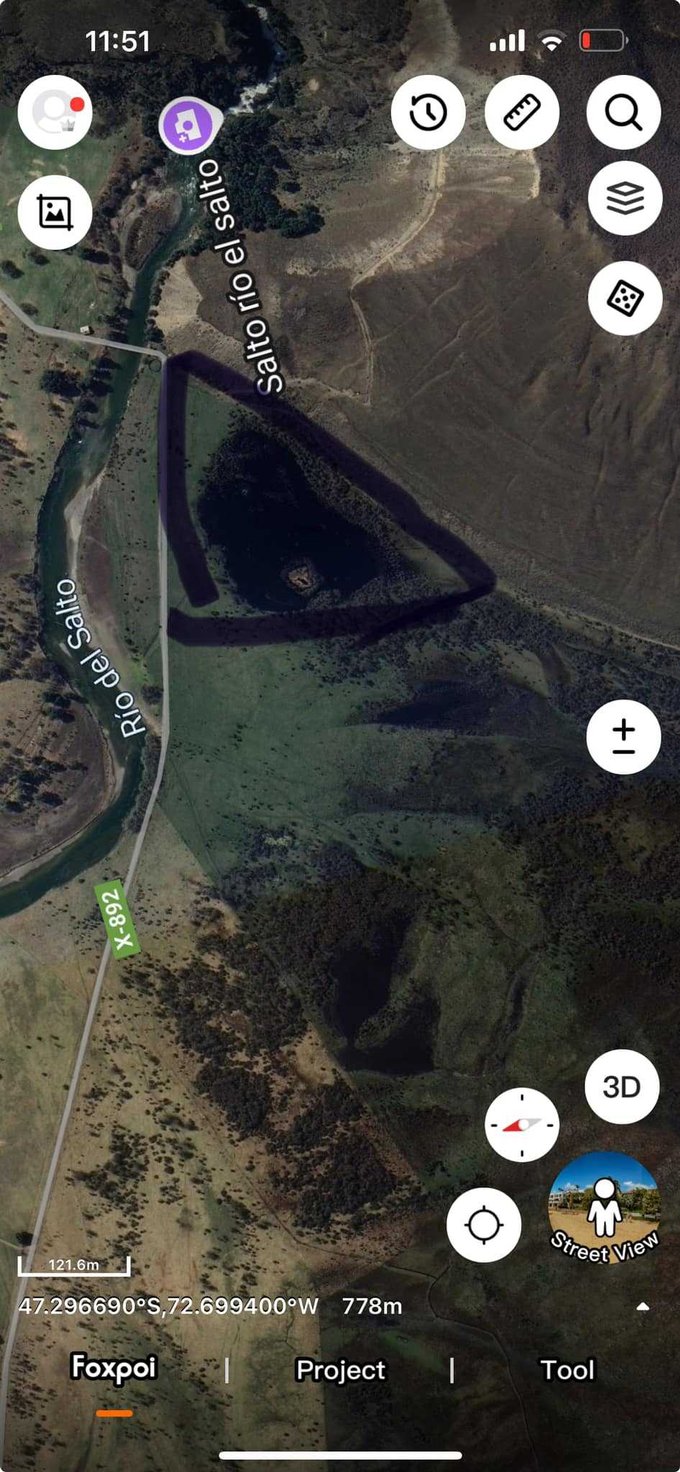Image resolution: width=680 pixels, height=1472 pixels.
Task: Open the map layers selector
Action: (624, 198)
